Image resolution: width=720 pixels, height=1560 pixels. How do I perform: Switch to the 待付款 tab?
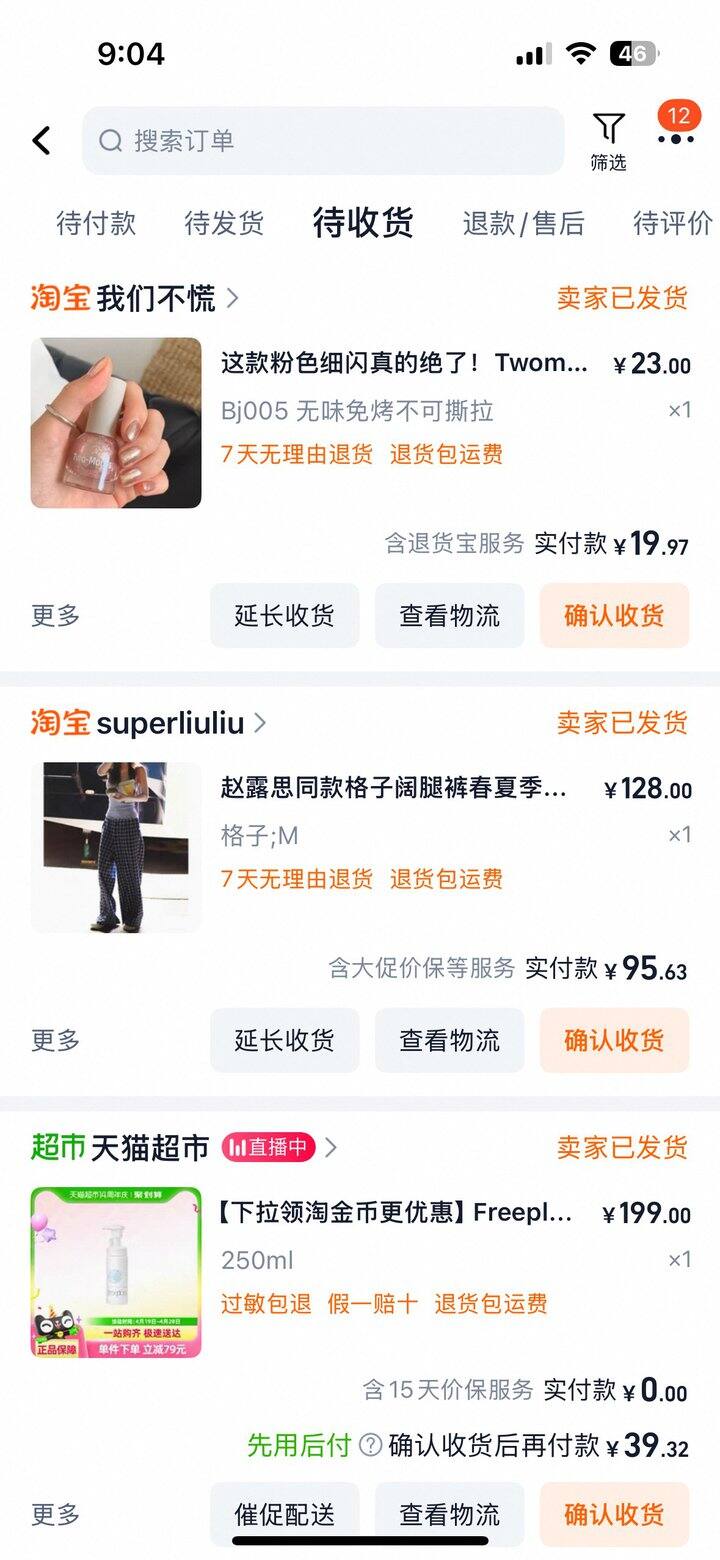click(x=96, y=223)
